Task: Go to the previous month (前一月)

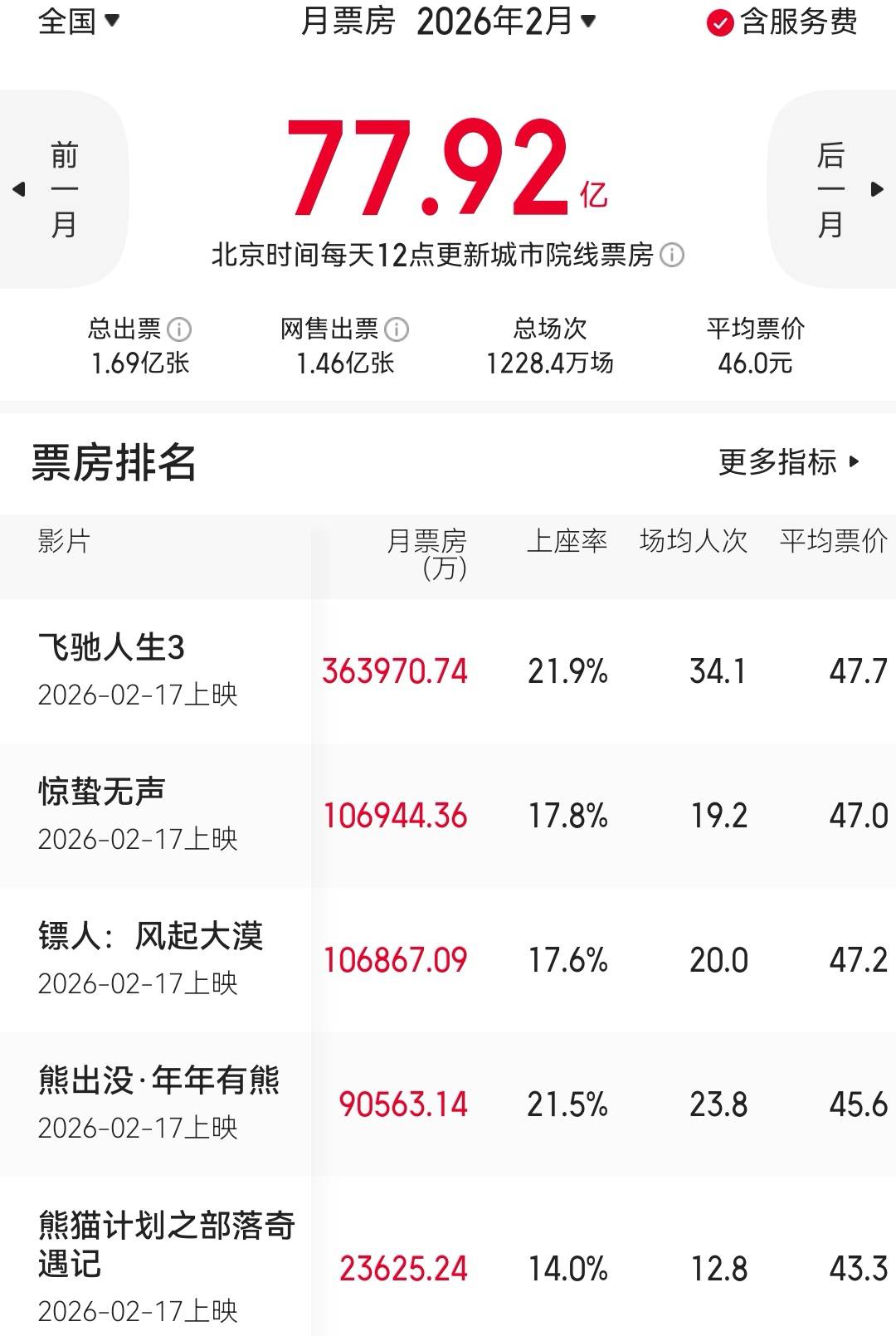Action: pos(62,189)
